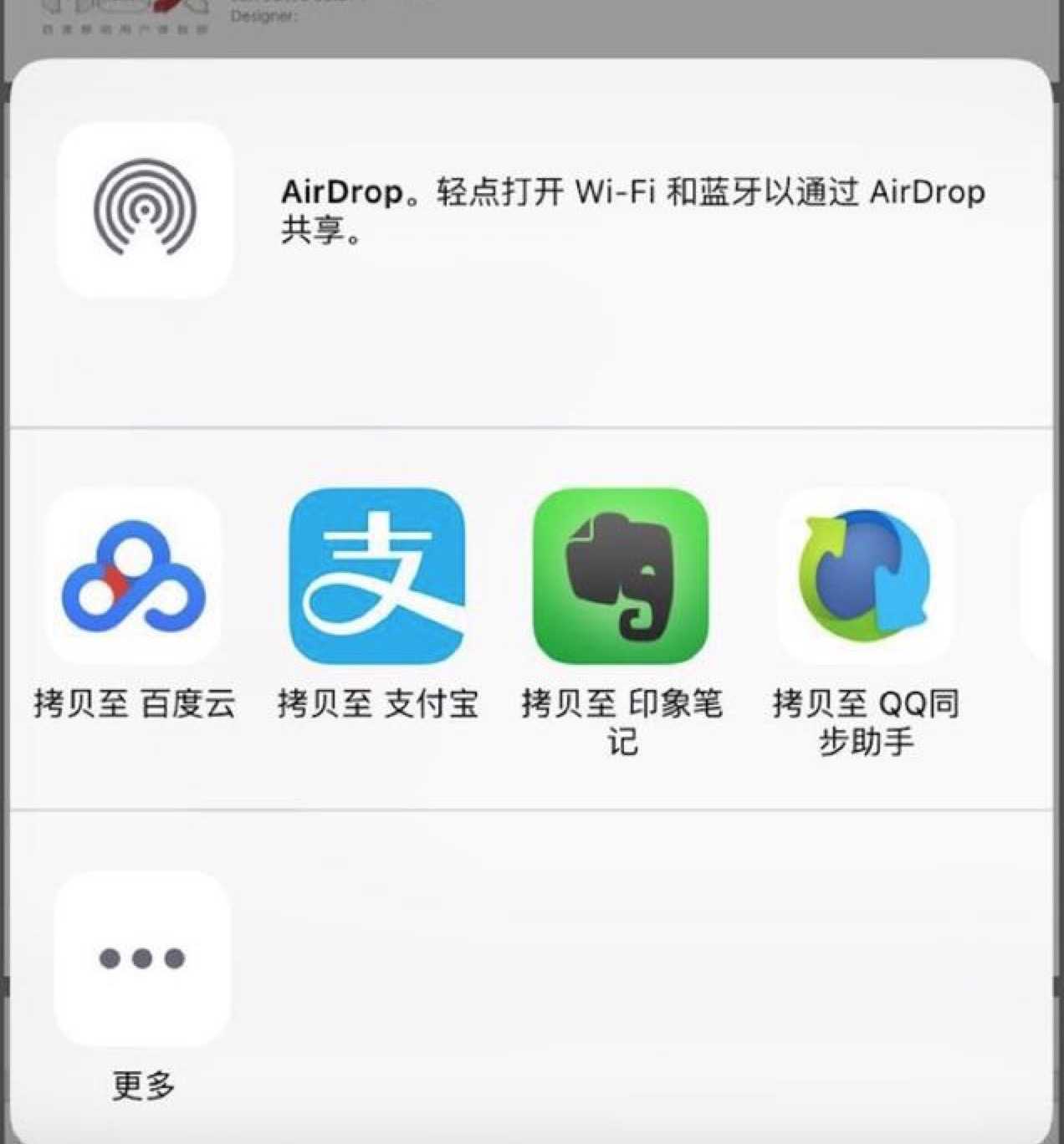Tap the 拷贝至 百度云 label
This screenshot has height=1144, width=1064.
[x=134, y=705]
